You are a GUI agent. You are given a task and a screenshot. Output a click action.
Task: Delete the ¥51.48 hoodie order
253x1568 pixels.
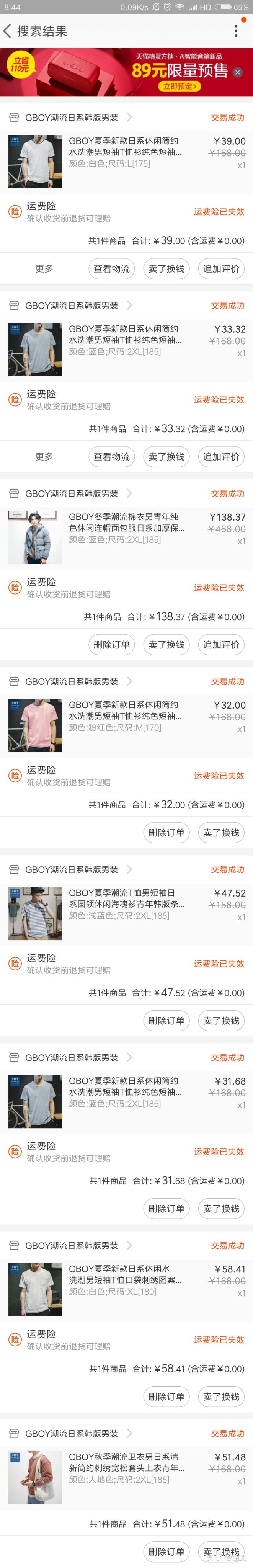(x=166, y=1552)
